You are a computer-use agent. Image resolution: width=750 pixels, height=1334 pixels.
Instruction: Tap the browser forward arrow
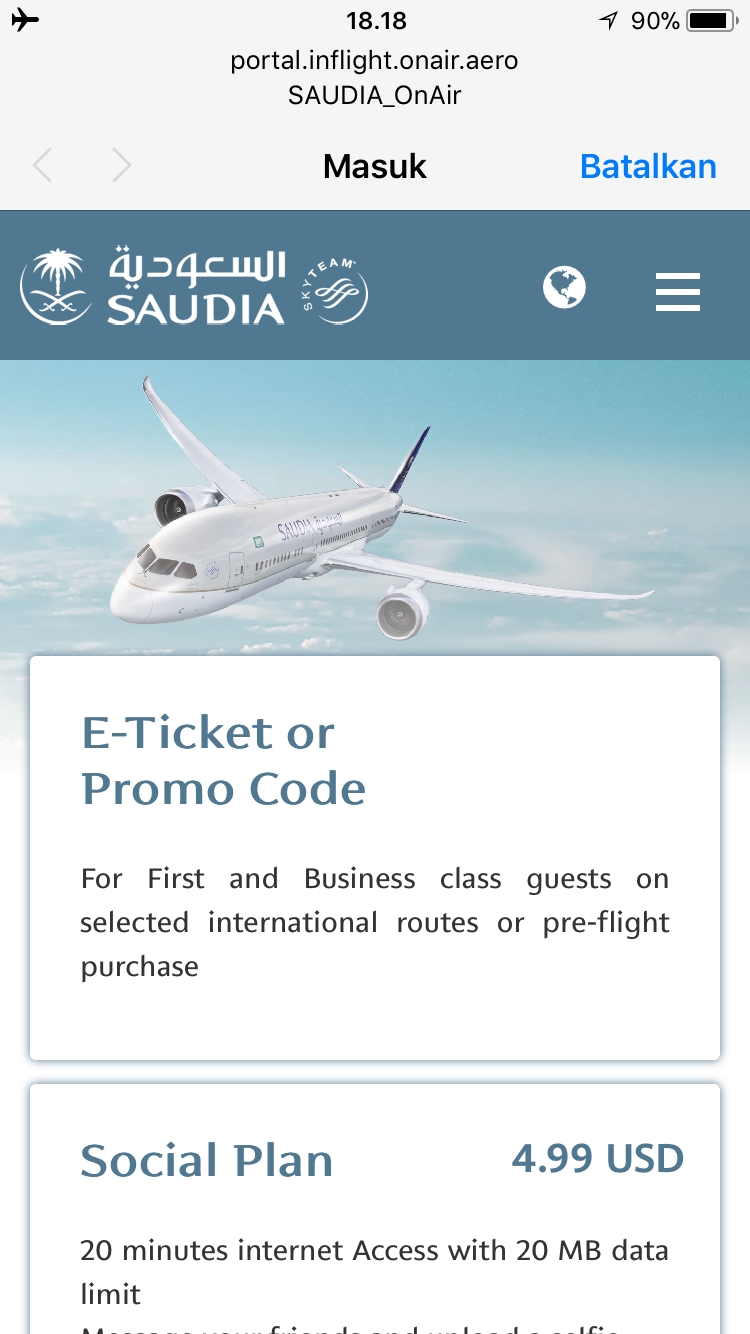(122, 166)
